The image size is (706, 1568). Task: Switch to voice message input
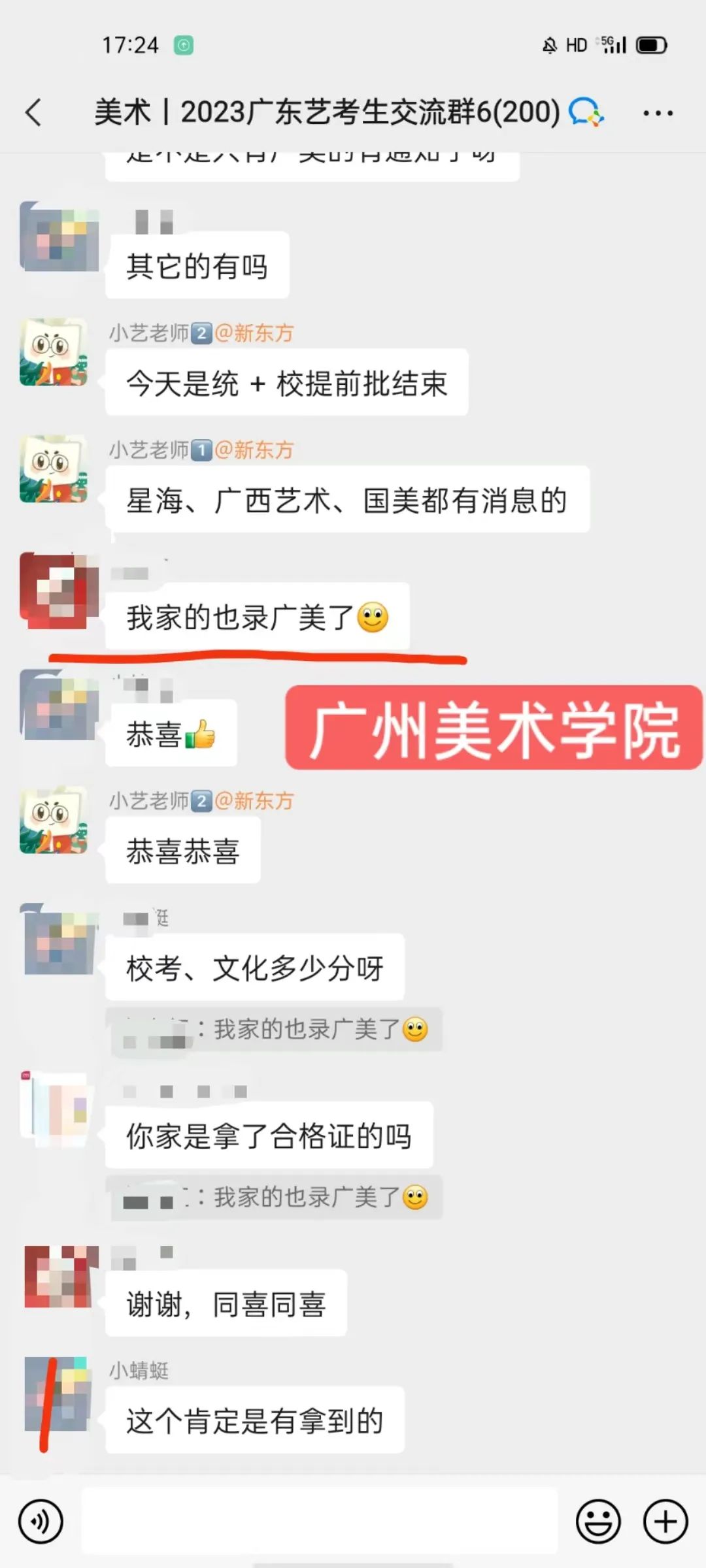(x=41, y=1522)
